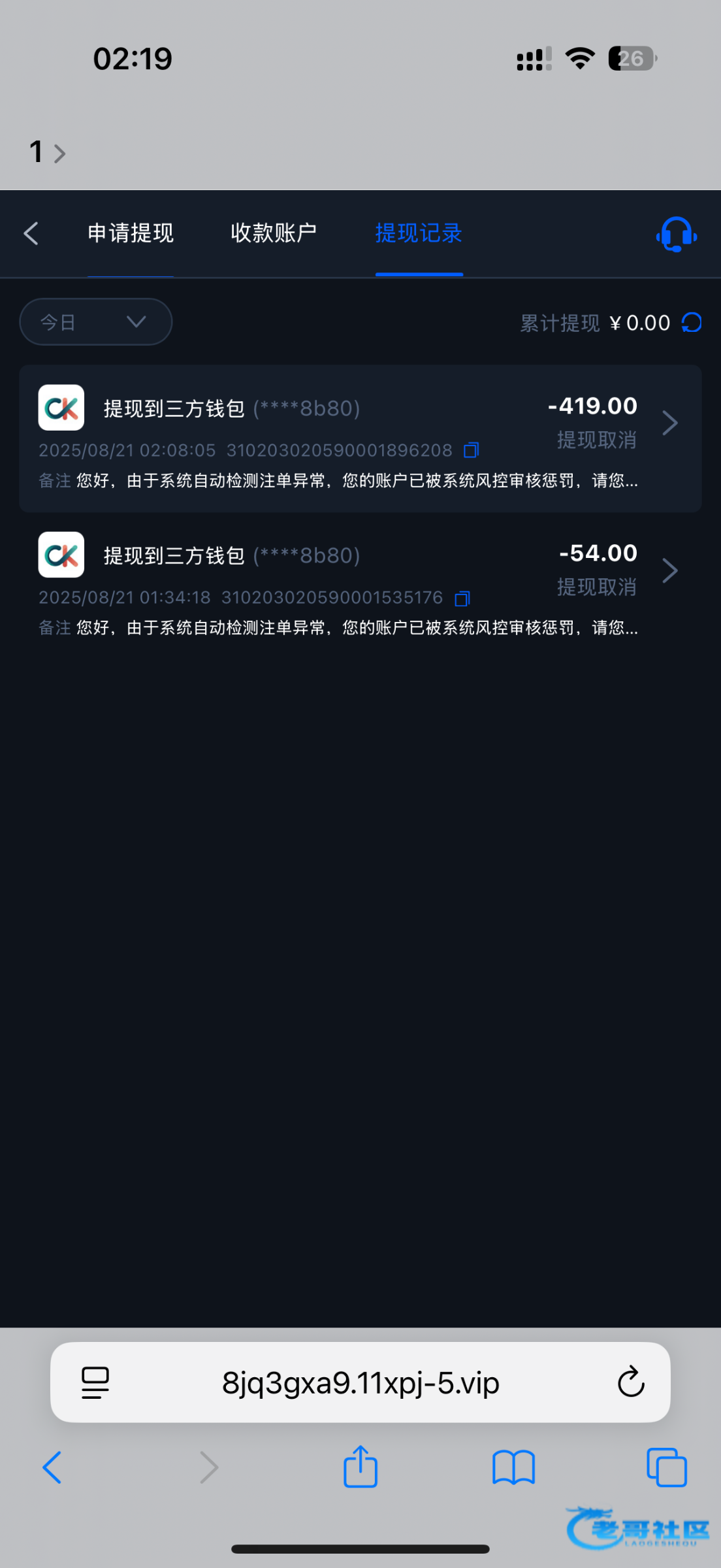Refresh the 累计提现 total
This screenshot has width=721, height=1568.
[692, 322]
